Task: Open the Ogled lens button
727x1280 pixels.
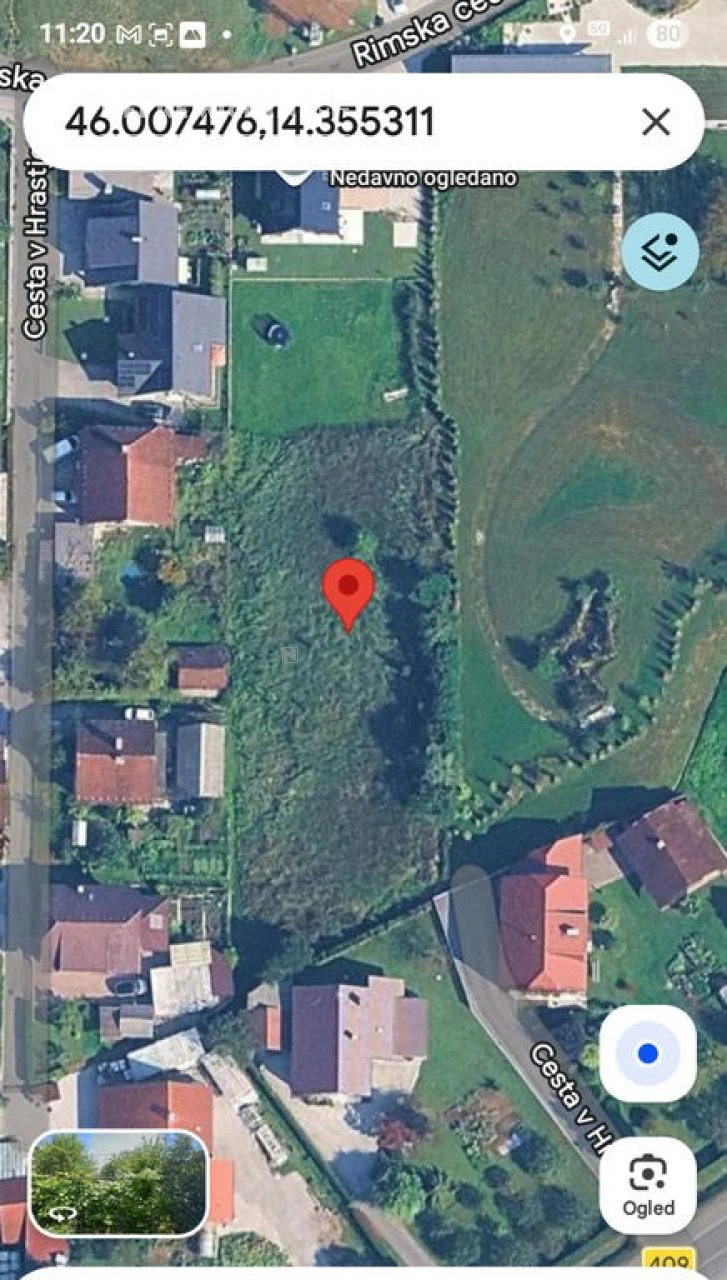Action: (648, 1185)
